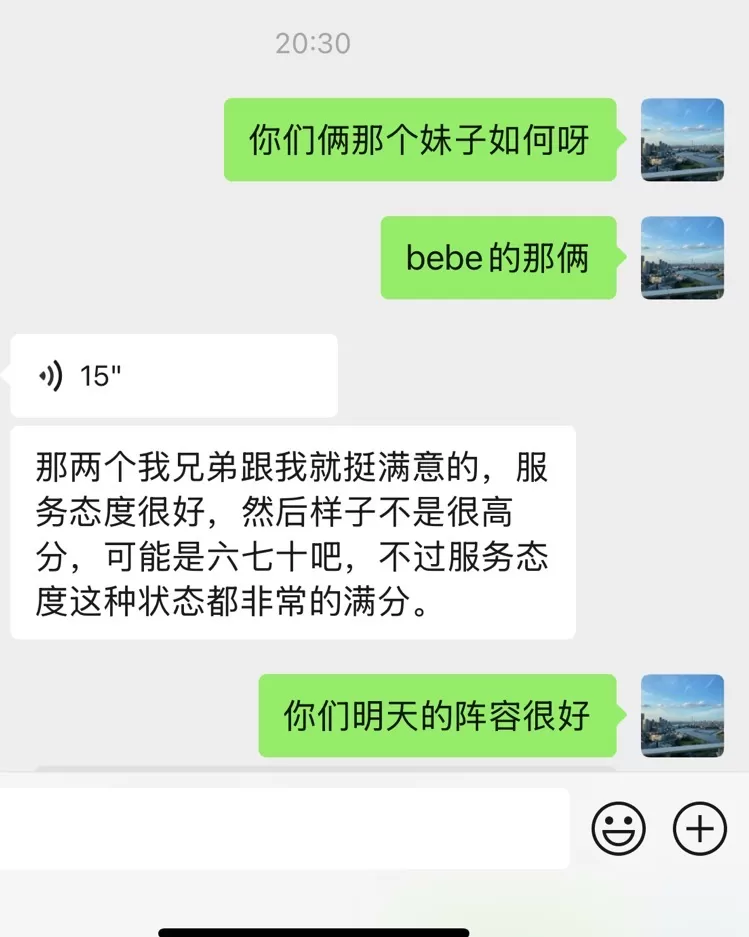Screen dimensions: 749x937
Task: Open sender avatar beside "你们俩那个妹子如何呀"
Action: (682, 140)
